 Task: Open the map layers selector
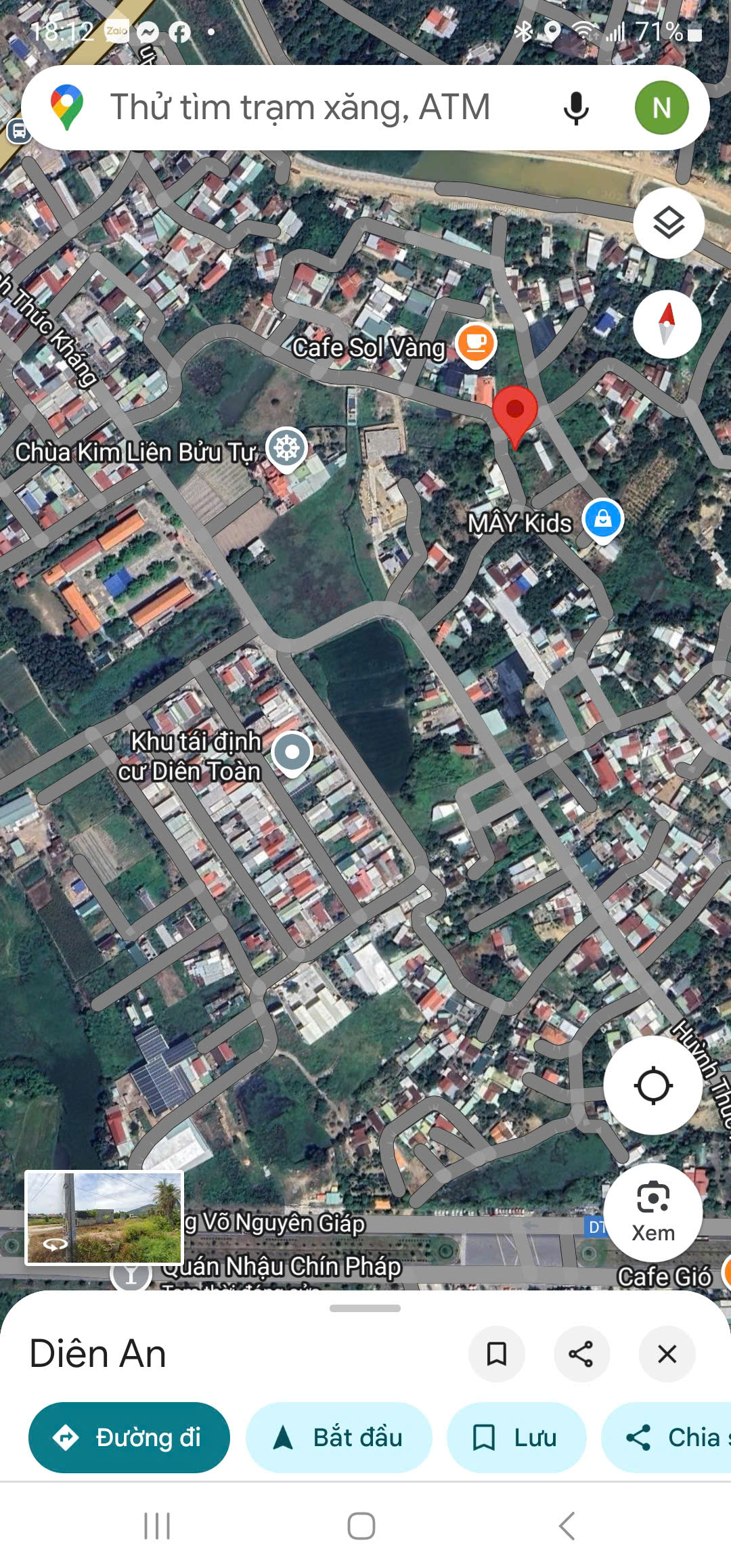[x=669, y=223]
